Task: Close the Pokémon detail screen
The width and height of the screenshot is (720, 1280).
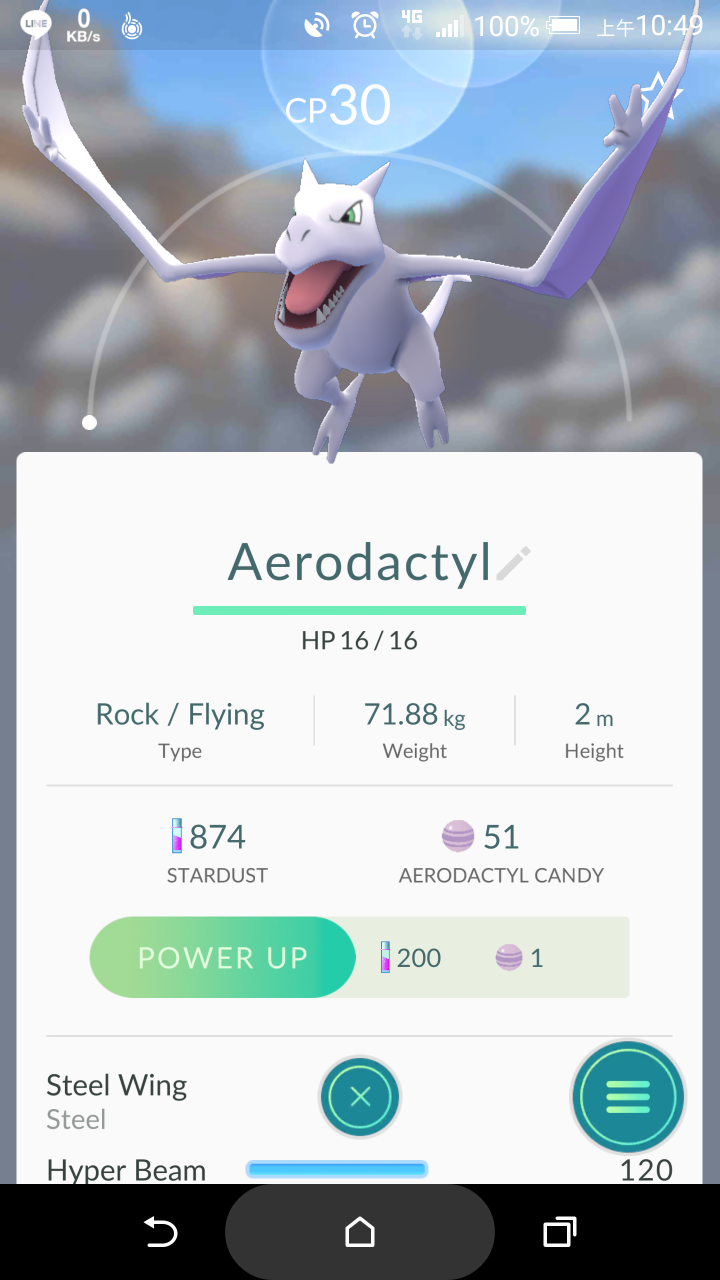Action: coord(360,1097)
